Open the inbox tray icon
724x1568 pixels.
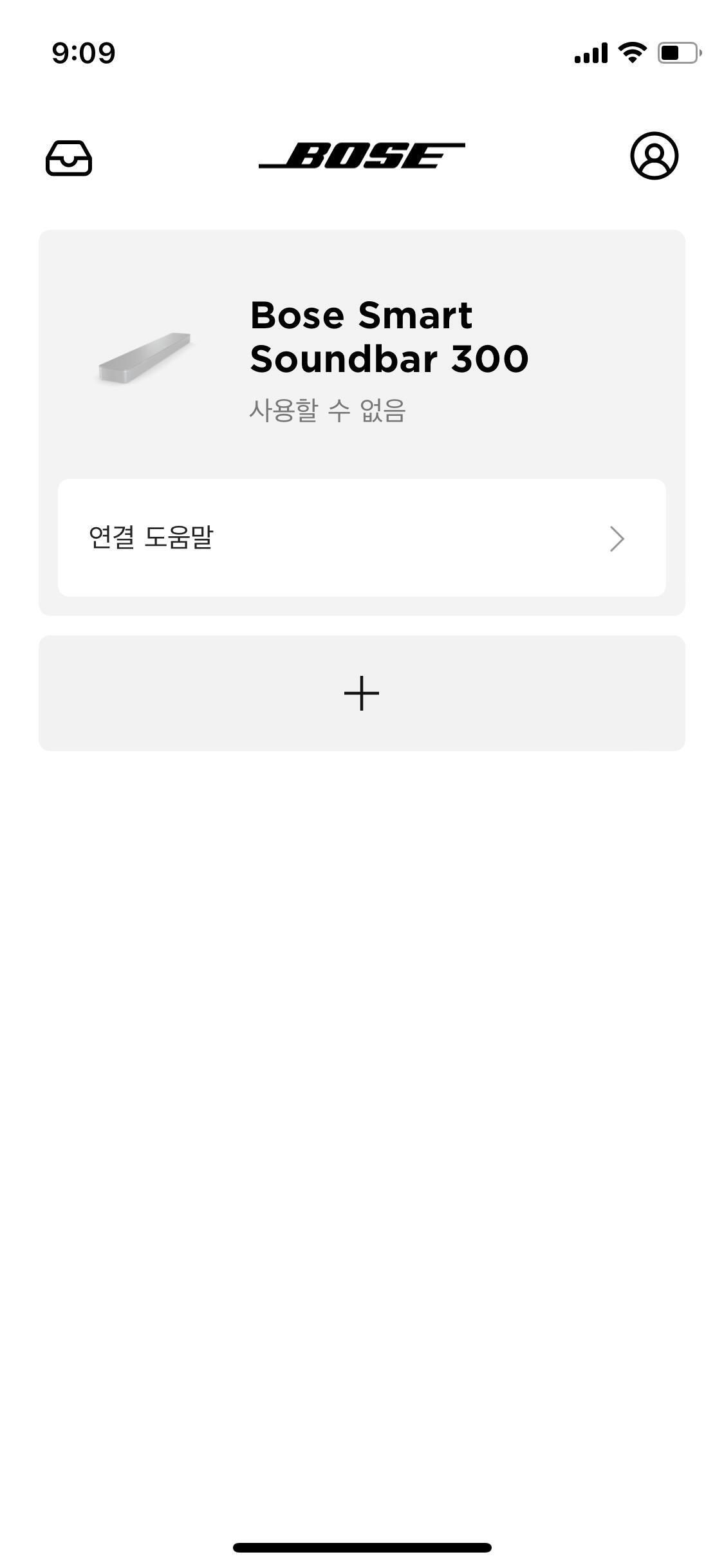pyautogui.click(x=69, y=158)
